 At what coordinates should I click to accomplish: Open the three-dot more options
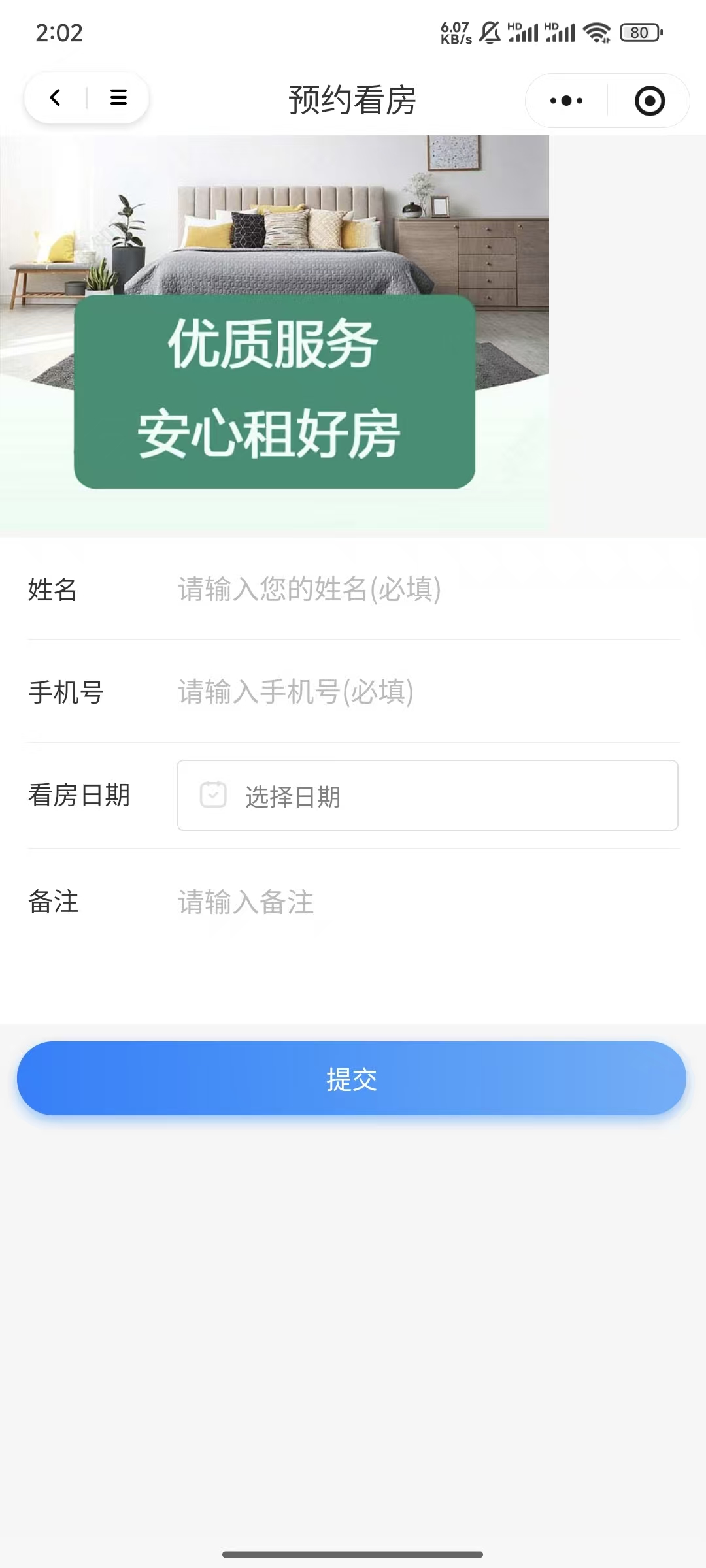click(x=566, y=101)
